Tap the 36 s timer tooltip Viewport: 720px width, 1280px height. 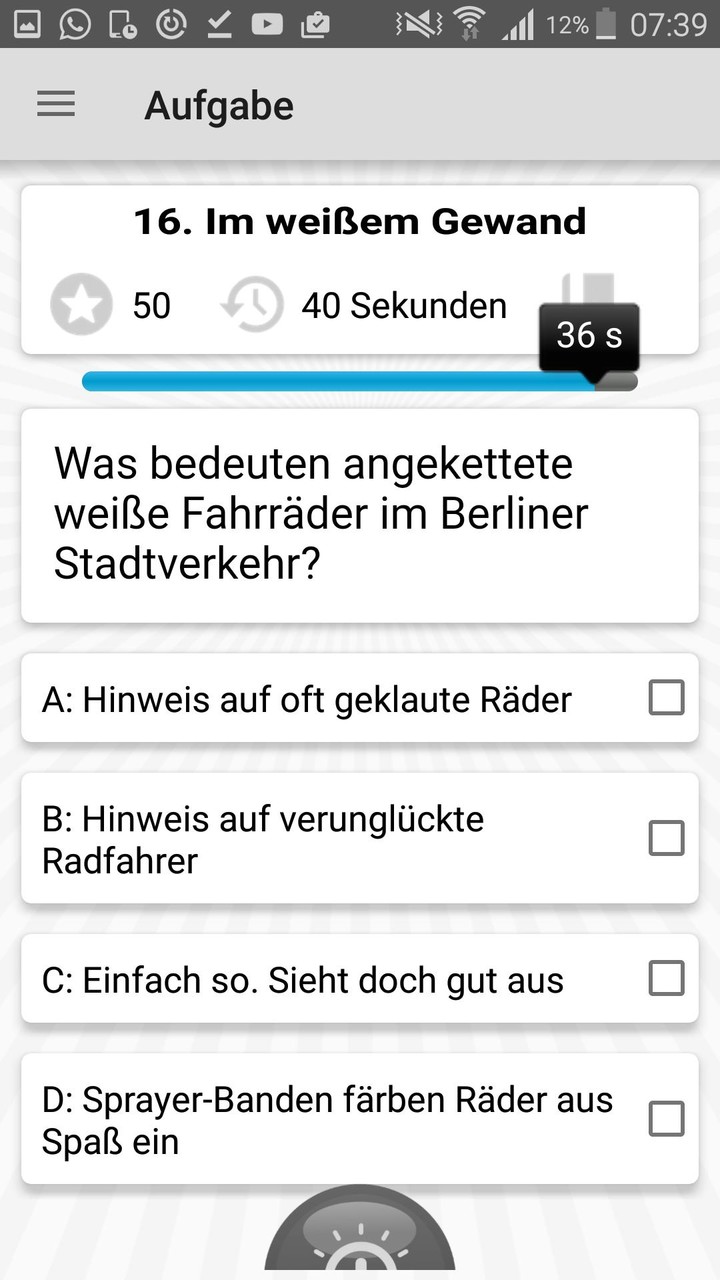[588, 336]
